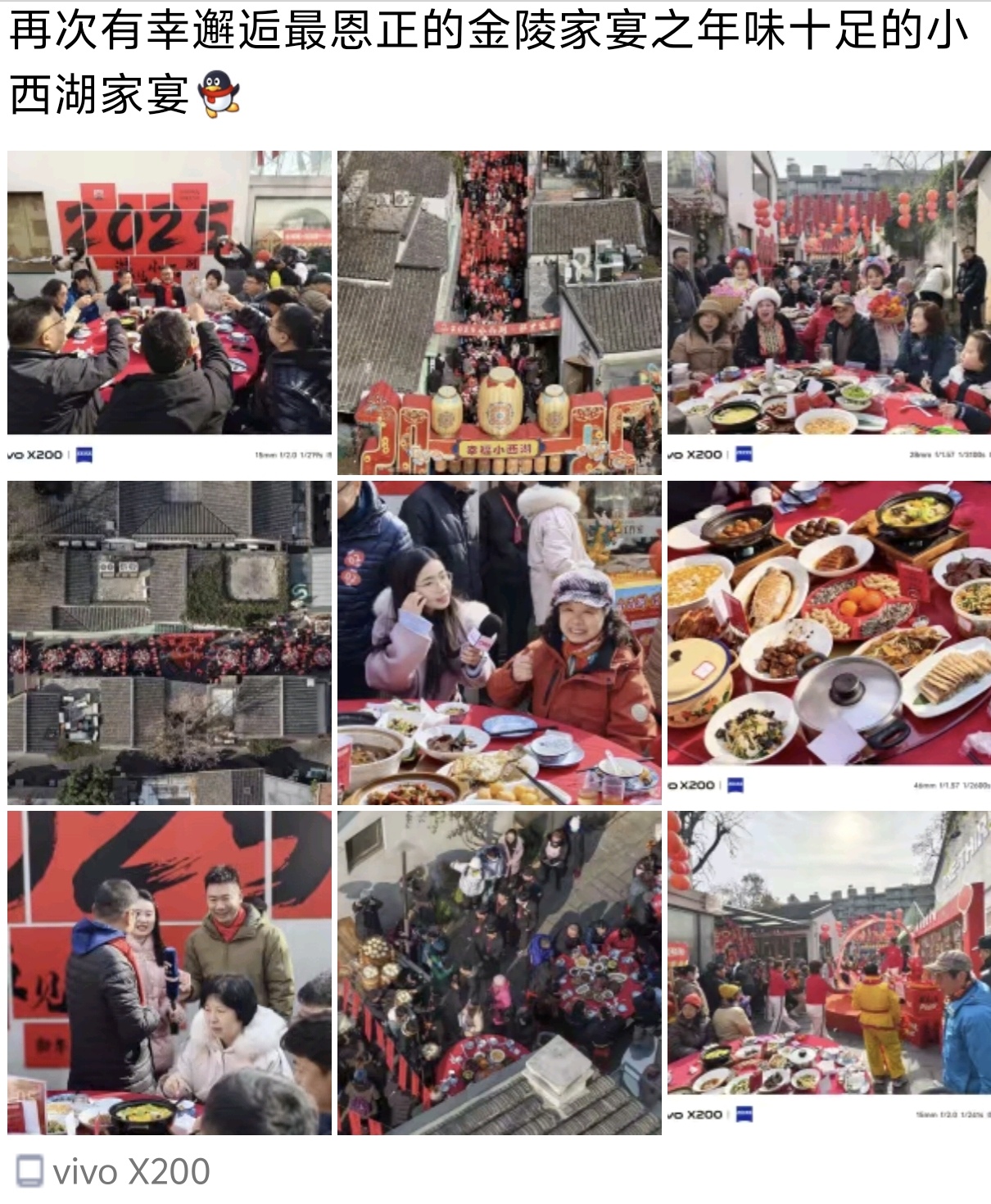View the close-up photo of banquet dishes
Viewport: 991px width, 1204px height.
point(828,642)
